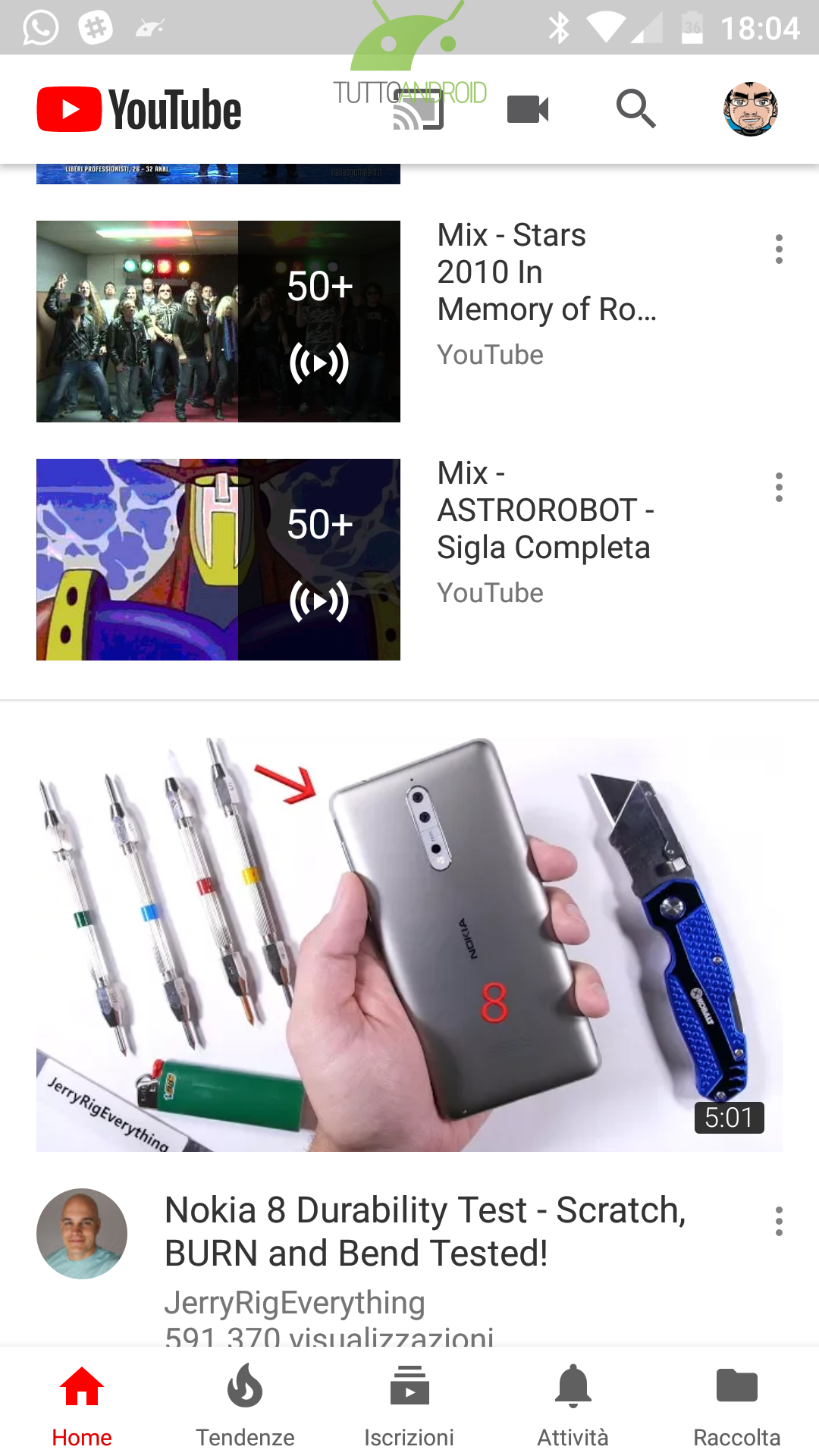This screenshot has width=819, height=1456.
Task: Open options menu for ASTROROBOT mix
Action: (779, 488)
